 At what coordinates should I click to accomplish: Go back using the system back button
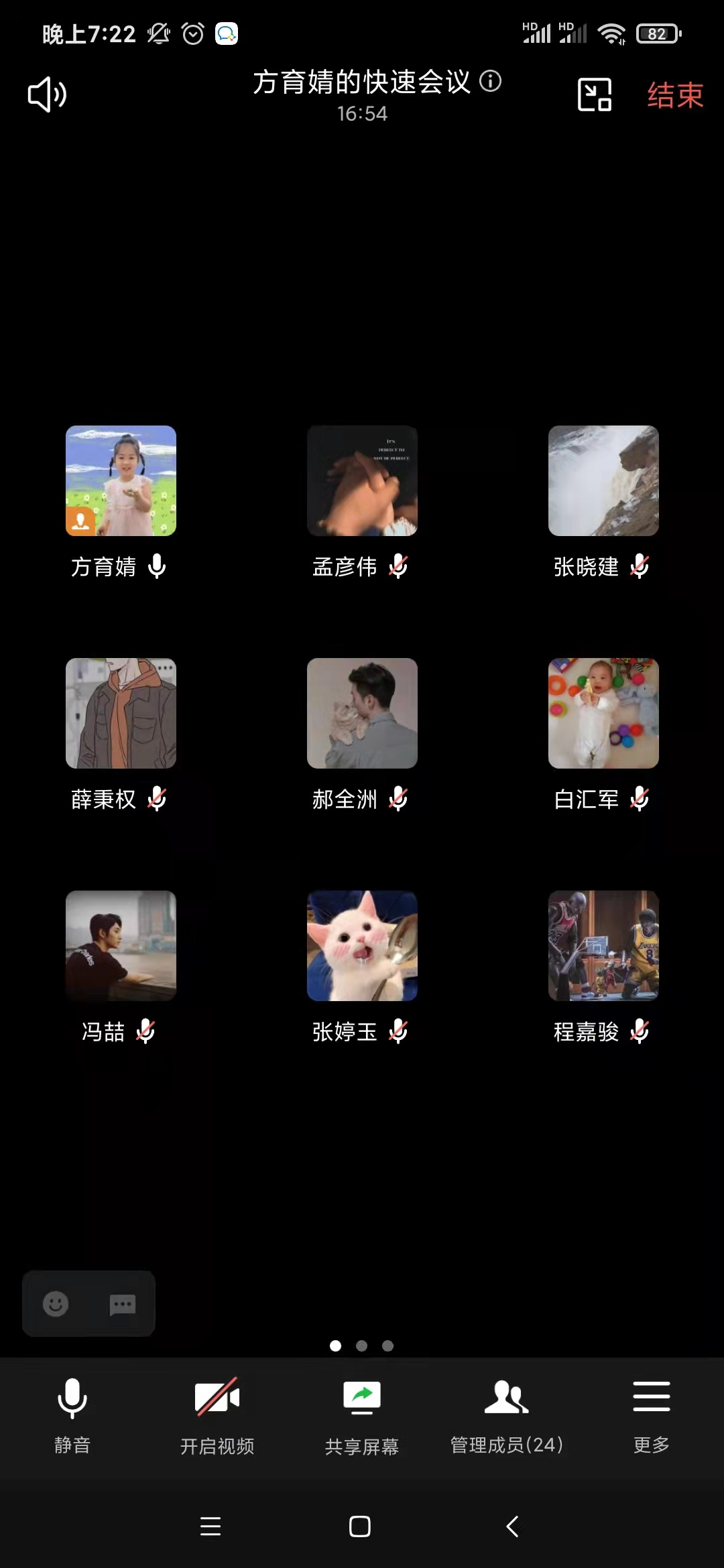[x=512, y=1526]
